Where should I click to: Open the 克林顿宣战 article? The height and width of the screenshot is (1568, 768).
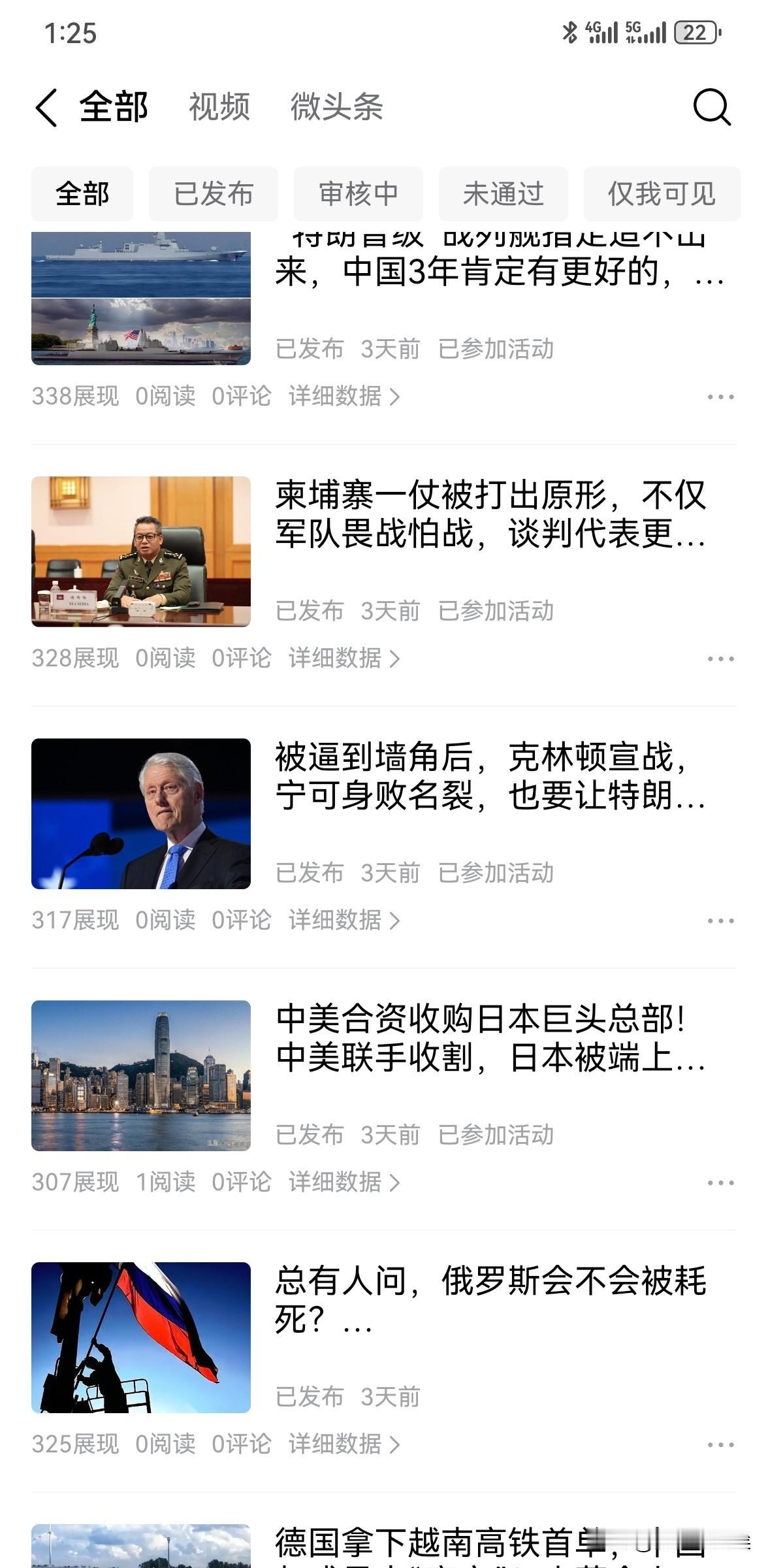490,776
